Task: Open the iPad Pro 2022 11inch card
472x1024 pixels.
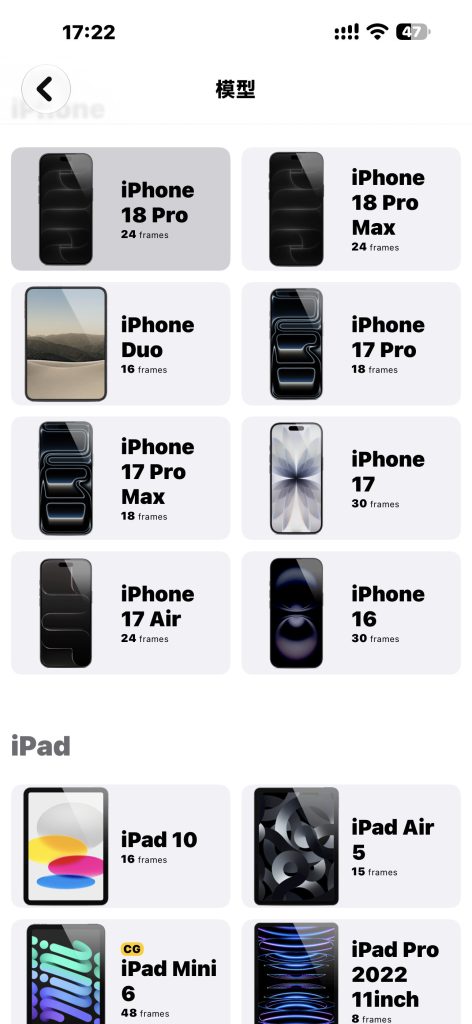Action: (351, 972)
